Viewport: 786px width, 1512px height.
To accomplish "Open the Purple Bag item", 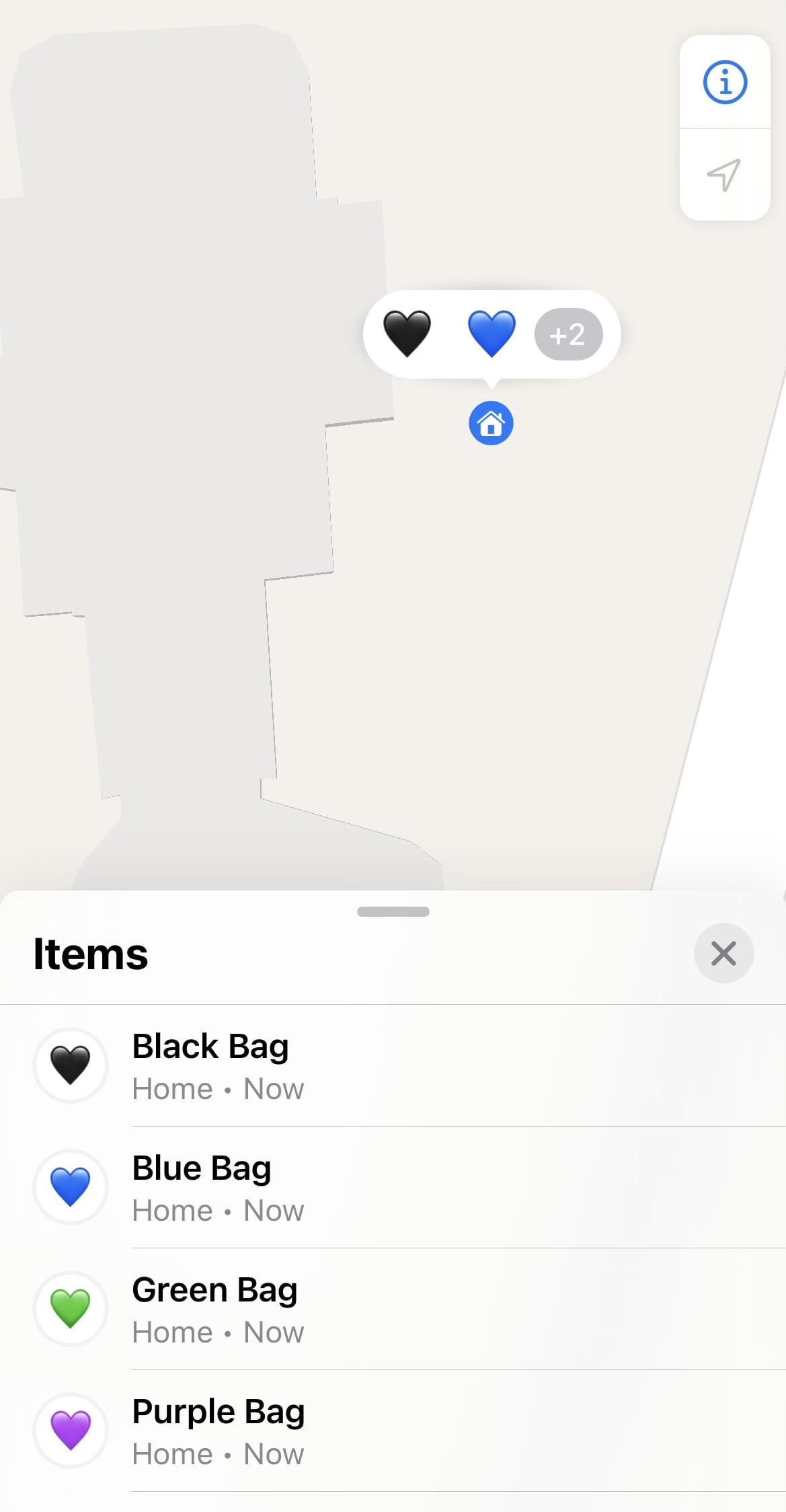I will point(393,1431).
